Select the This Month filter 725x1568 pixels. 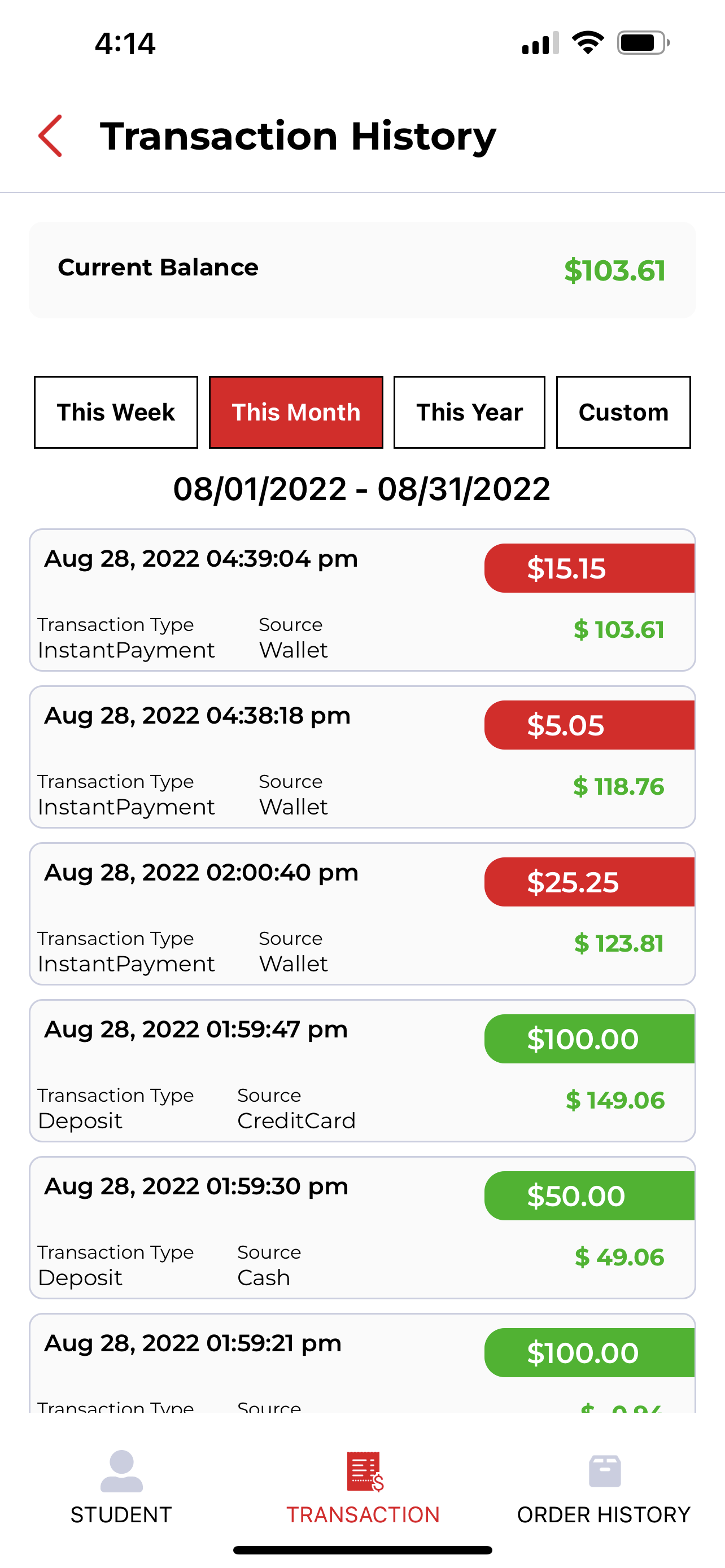296,412
